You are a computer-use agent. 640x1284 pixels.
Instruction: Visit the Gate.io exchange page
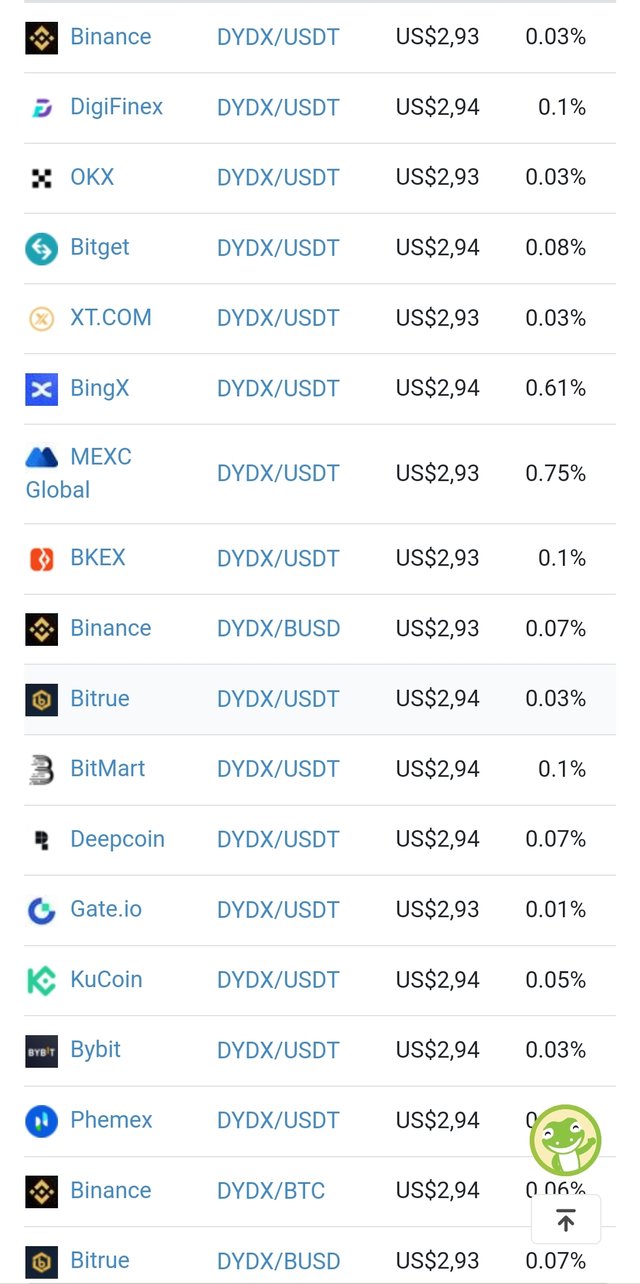pos(105,909)
